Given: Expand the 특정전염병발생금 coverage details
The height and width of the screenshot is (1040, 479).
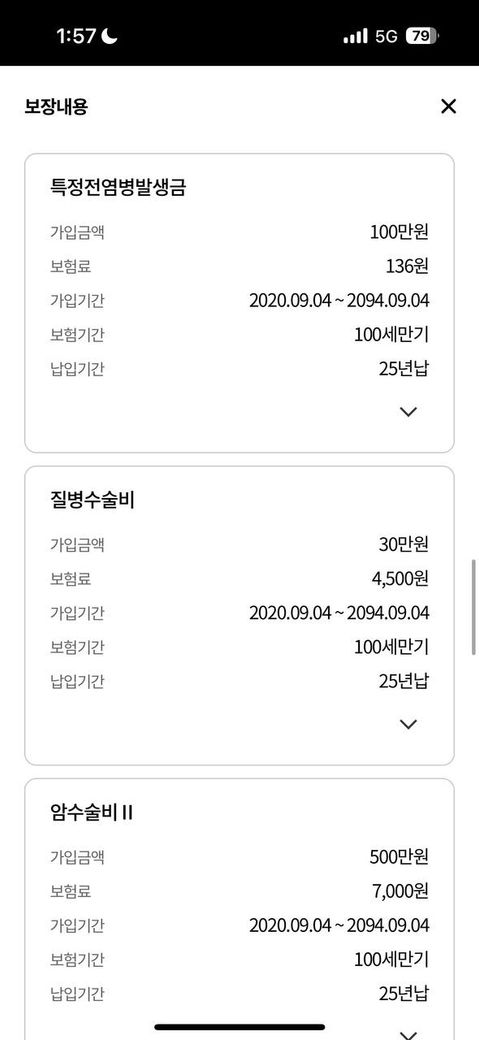Looking at the screenshot, I should (x=409, y=411).
